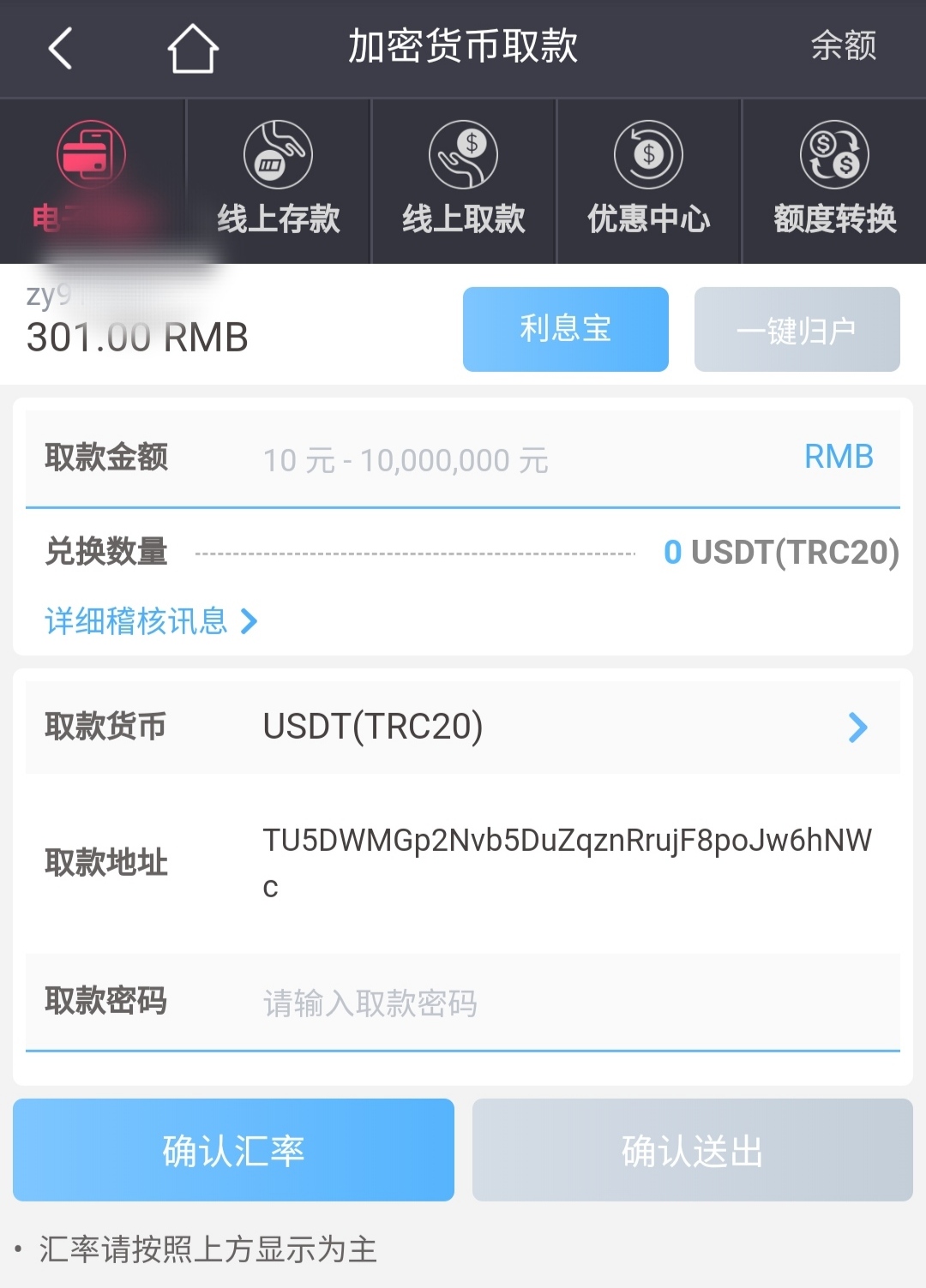Switch to the 线上取款 tab
This screenshot has height=1288, width=926.
[463, 180]
